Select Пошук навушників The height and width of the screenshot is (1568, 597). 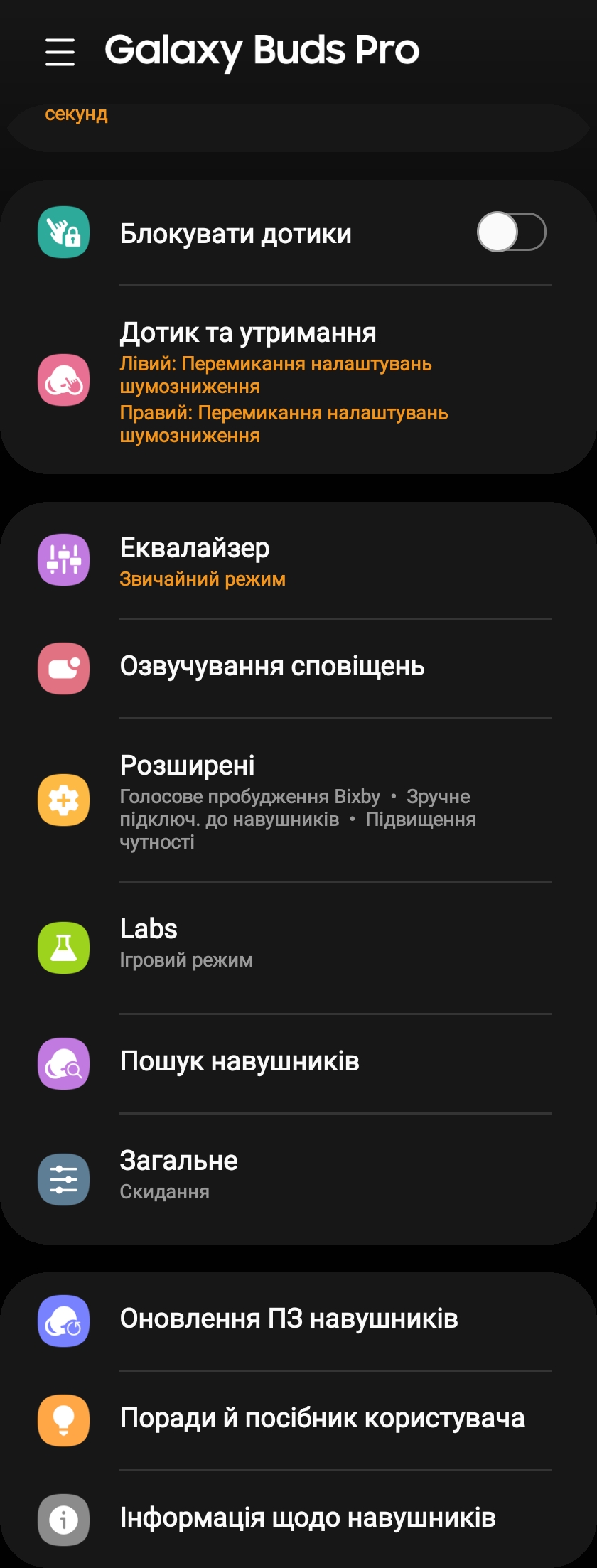(284, 1062)
